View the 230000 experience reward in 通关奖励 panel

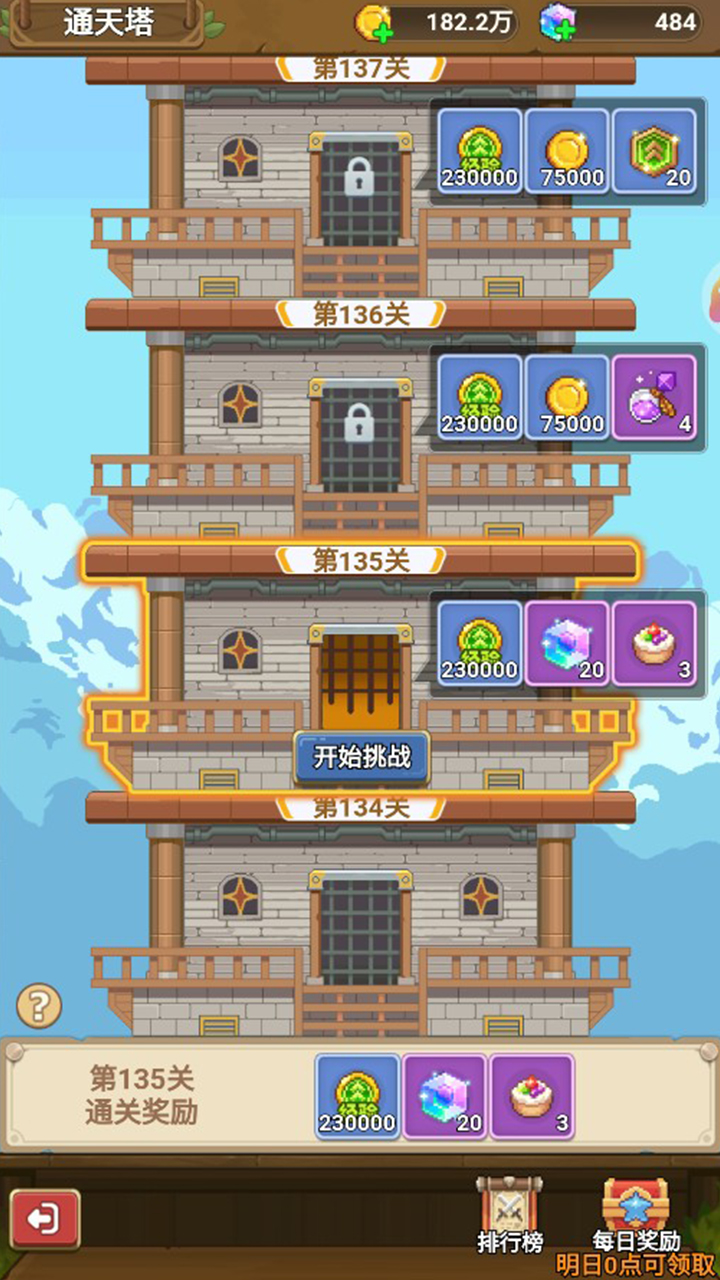tap(358, 1096)
